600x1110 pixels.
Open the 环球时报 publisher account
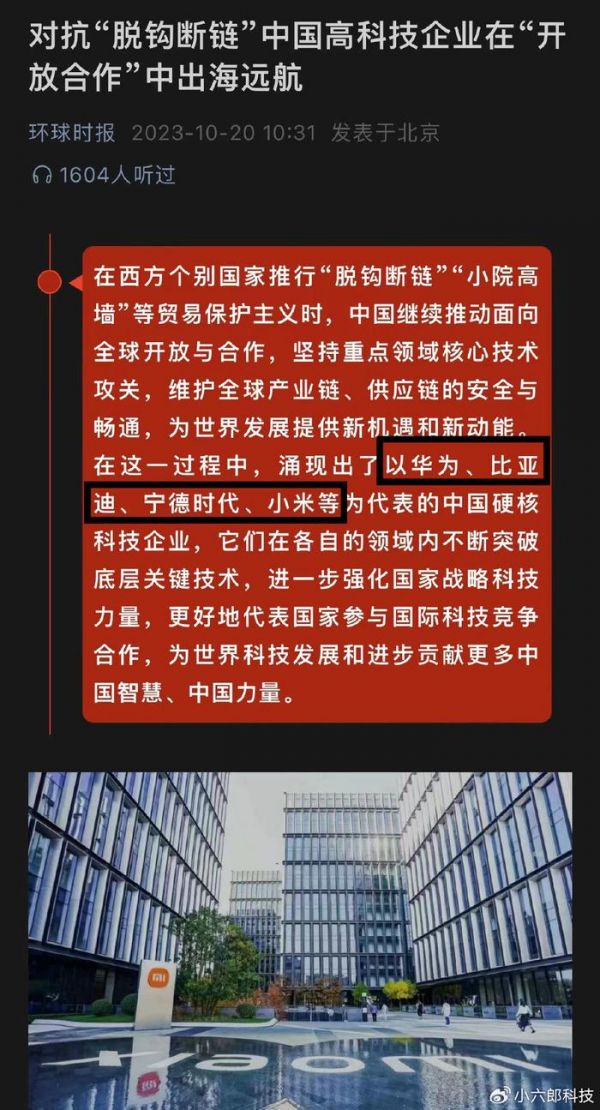tap(71, 133)
